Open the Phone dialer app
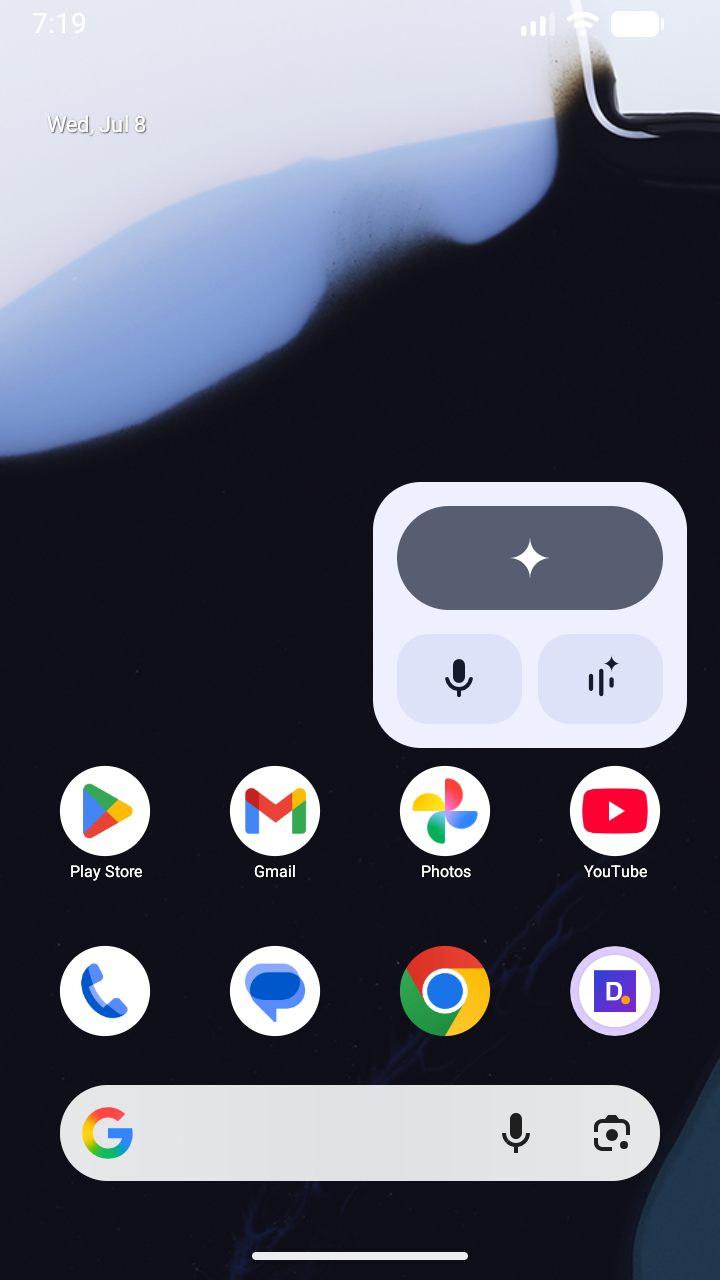 (x=105, y=991)
